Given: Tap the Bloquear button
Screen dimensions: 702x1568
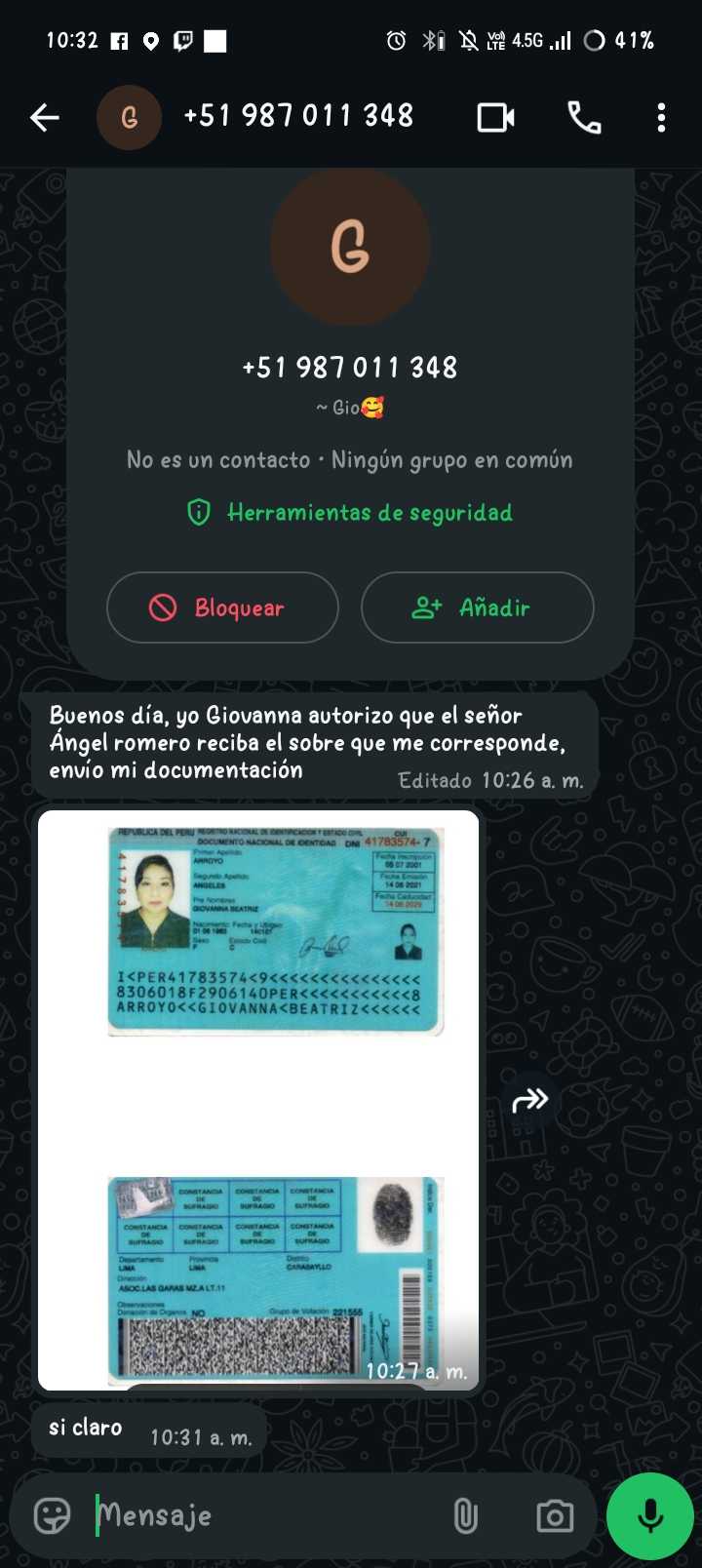Looking at the screenshot, I should 222,608.
